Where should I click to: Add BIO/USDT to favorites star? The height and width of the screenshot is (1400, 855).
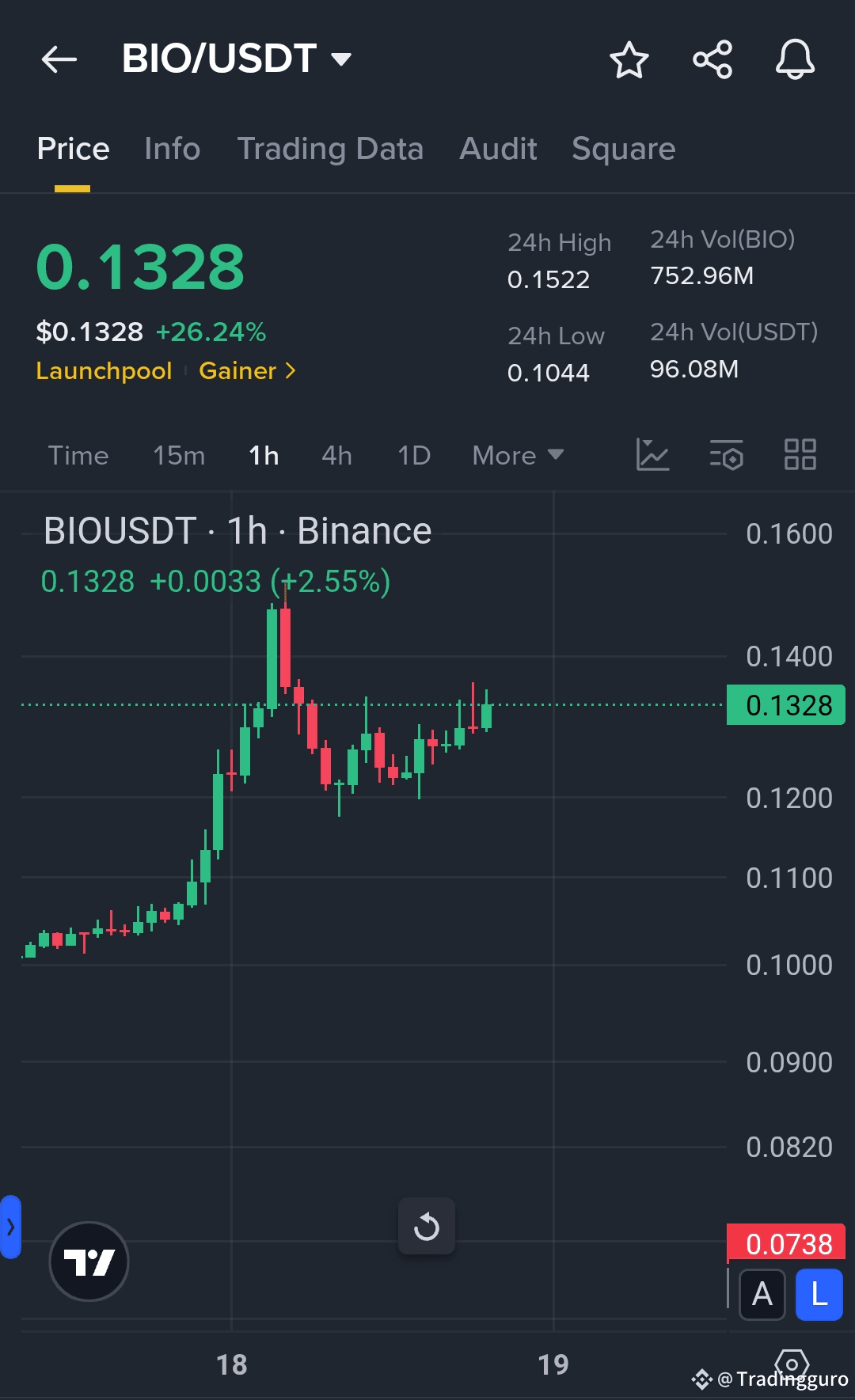click(629, 60)
